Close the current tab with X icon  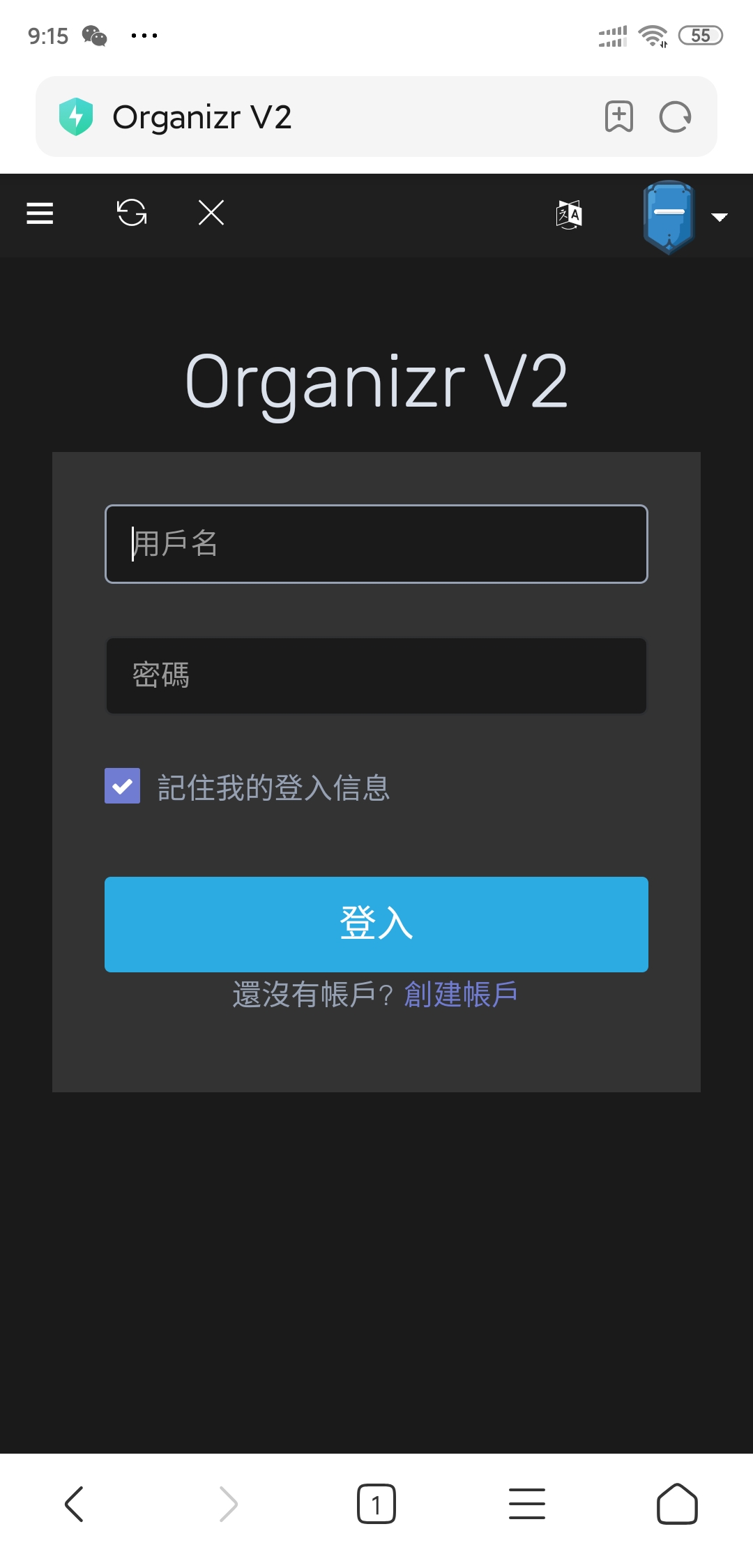pyautogui.click(x=211, y=213)
